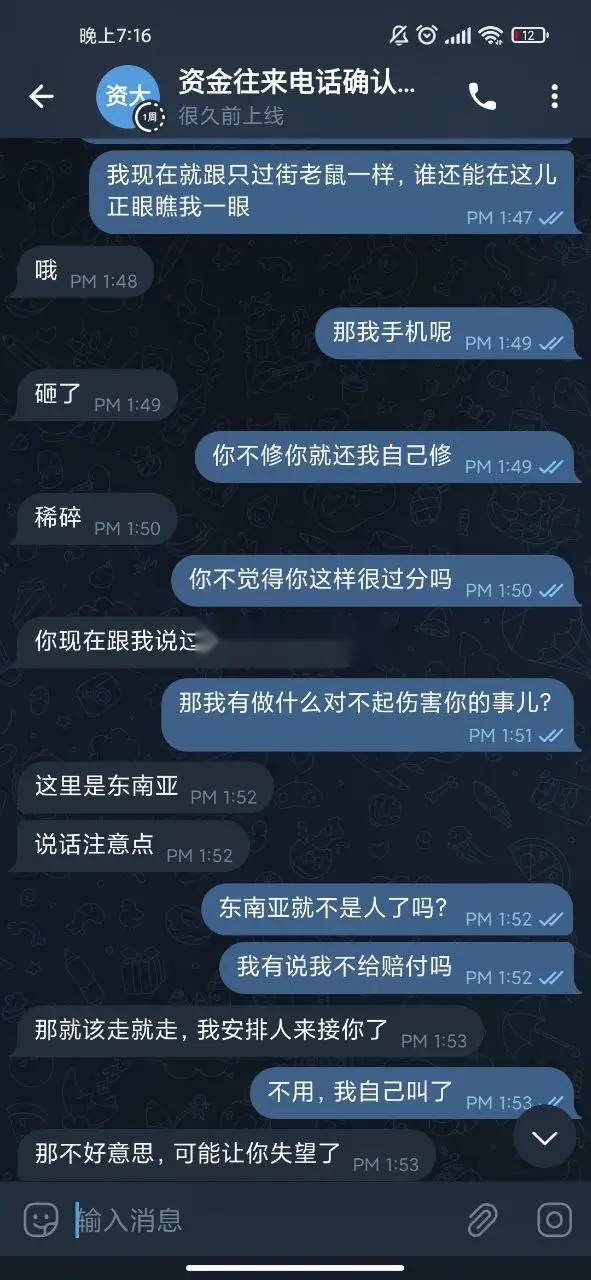Start a voice call with this contact
The image size is (591, 1280).
(x=482, y=96)
